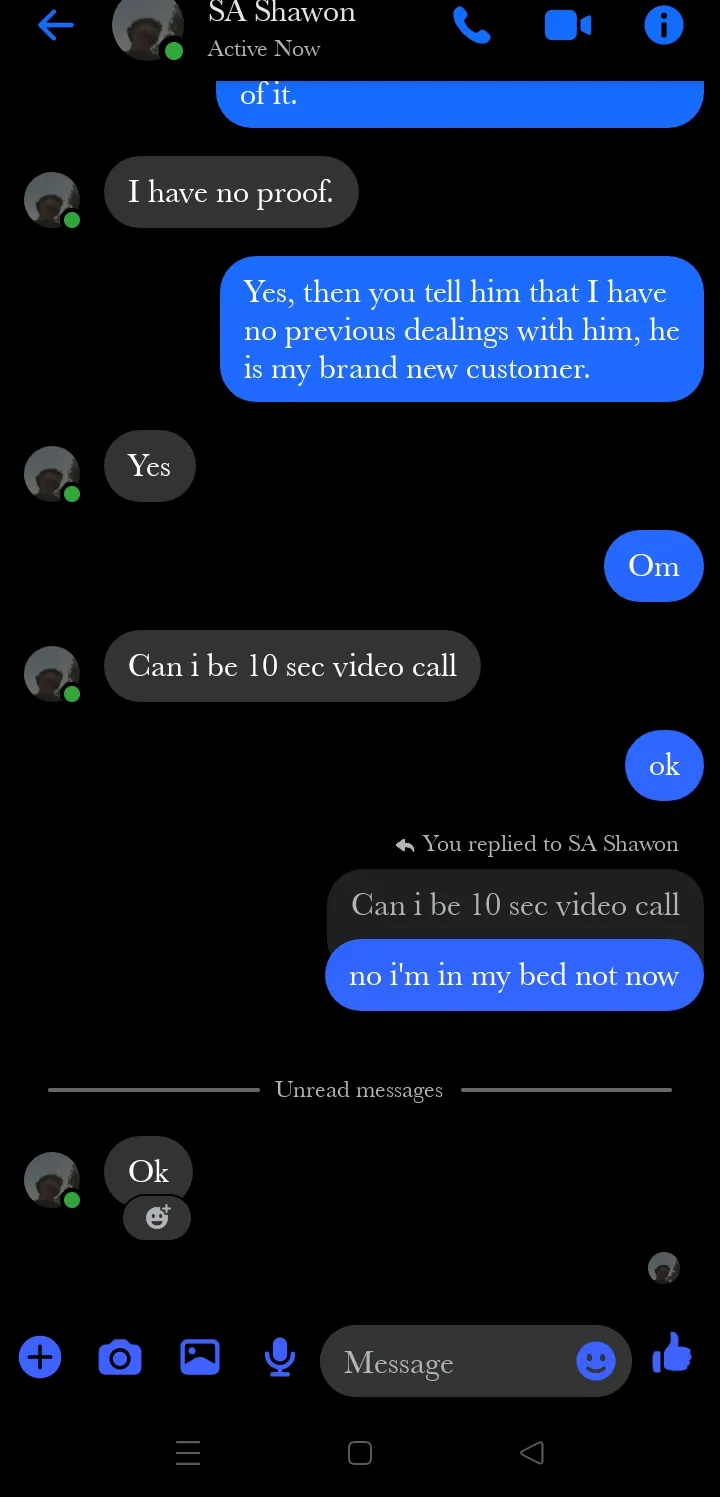Open the camera to take a photo
This screenshot has height=1497, width=720.
click(120, 1358)
